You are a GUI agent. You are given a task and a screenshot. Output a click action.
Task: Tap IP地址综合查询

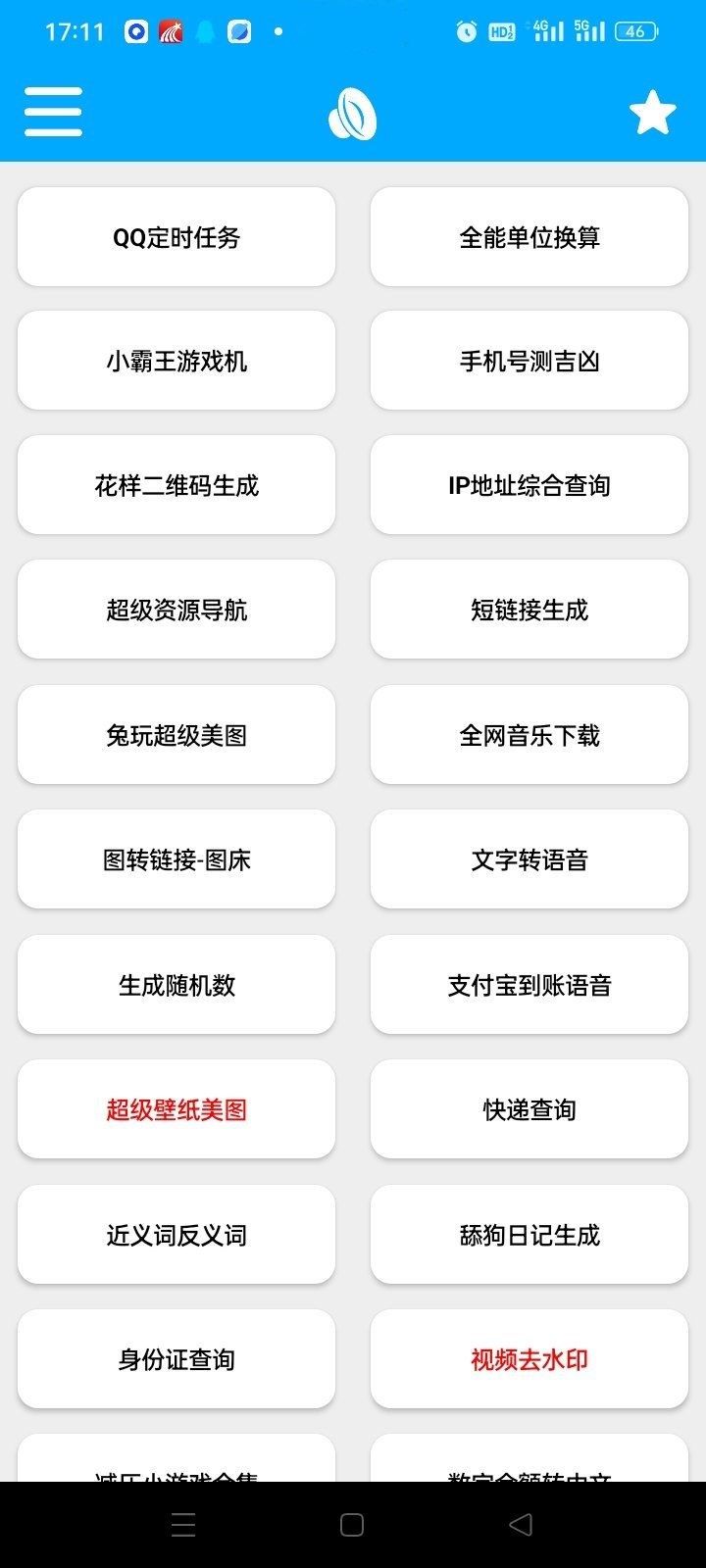click(x=529, y=486)
